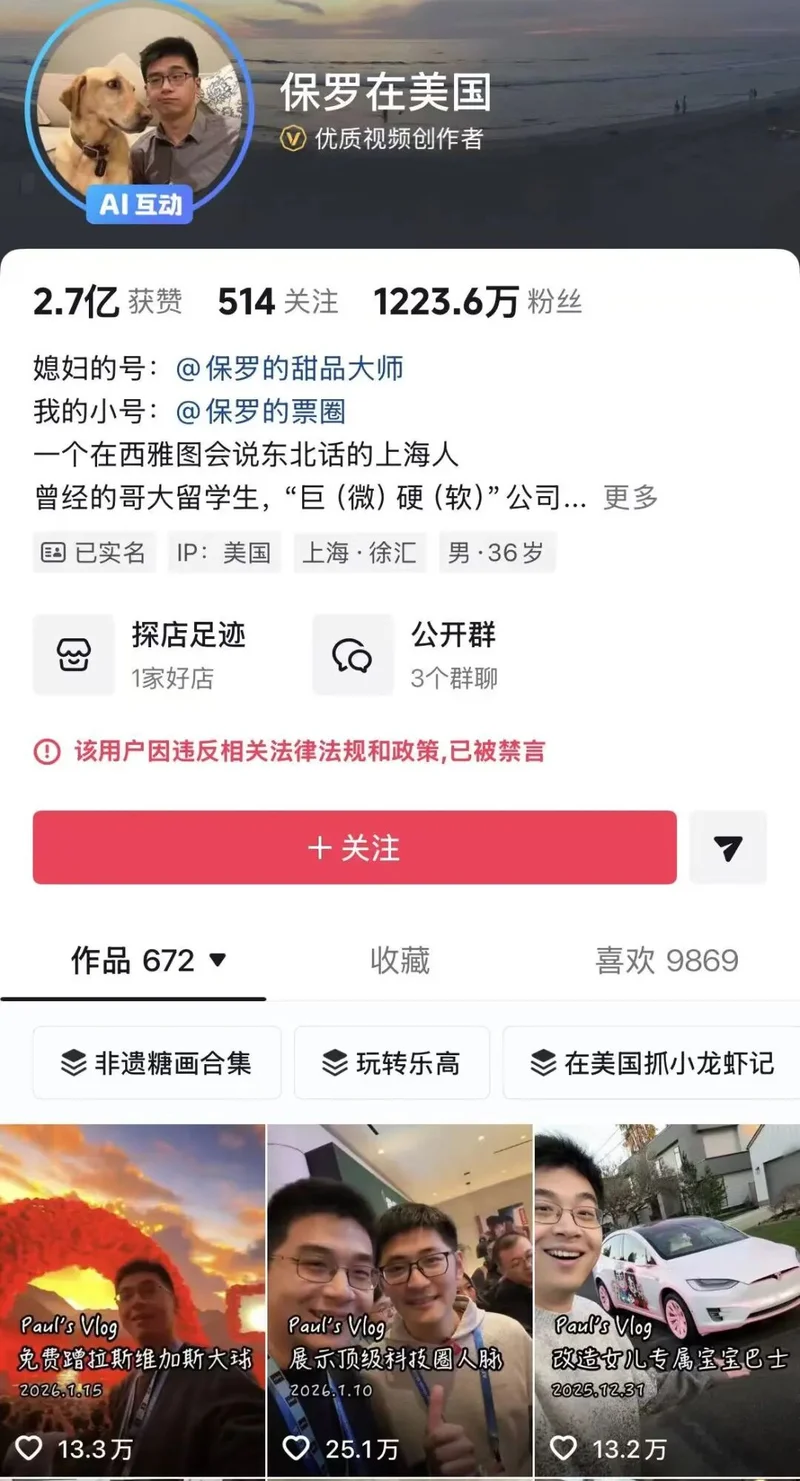Open the @保罗的甜品大师 account link
Screen dimensions: 800x1481
[290, 368]
